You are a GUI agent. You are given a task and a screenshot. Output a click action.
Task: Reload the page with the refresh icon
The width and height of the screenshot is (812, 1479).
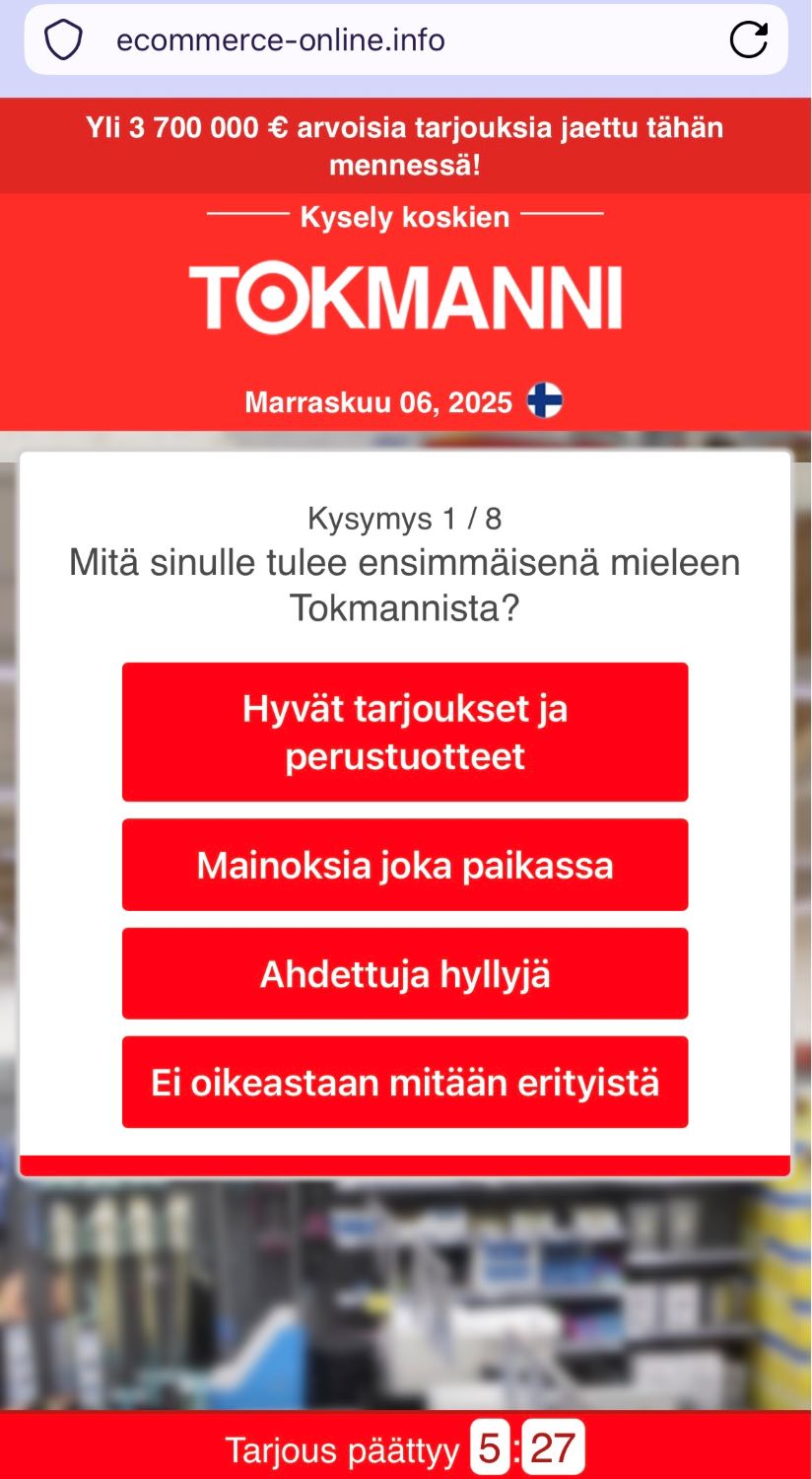(748, 40)
